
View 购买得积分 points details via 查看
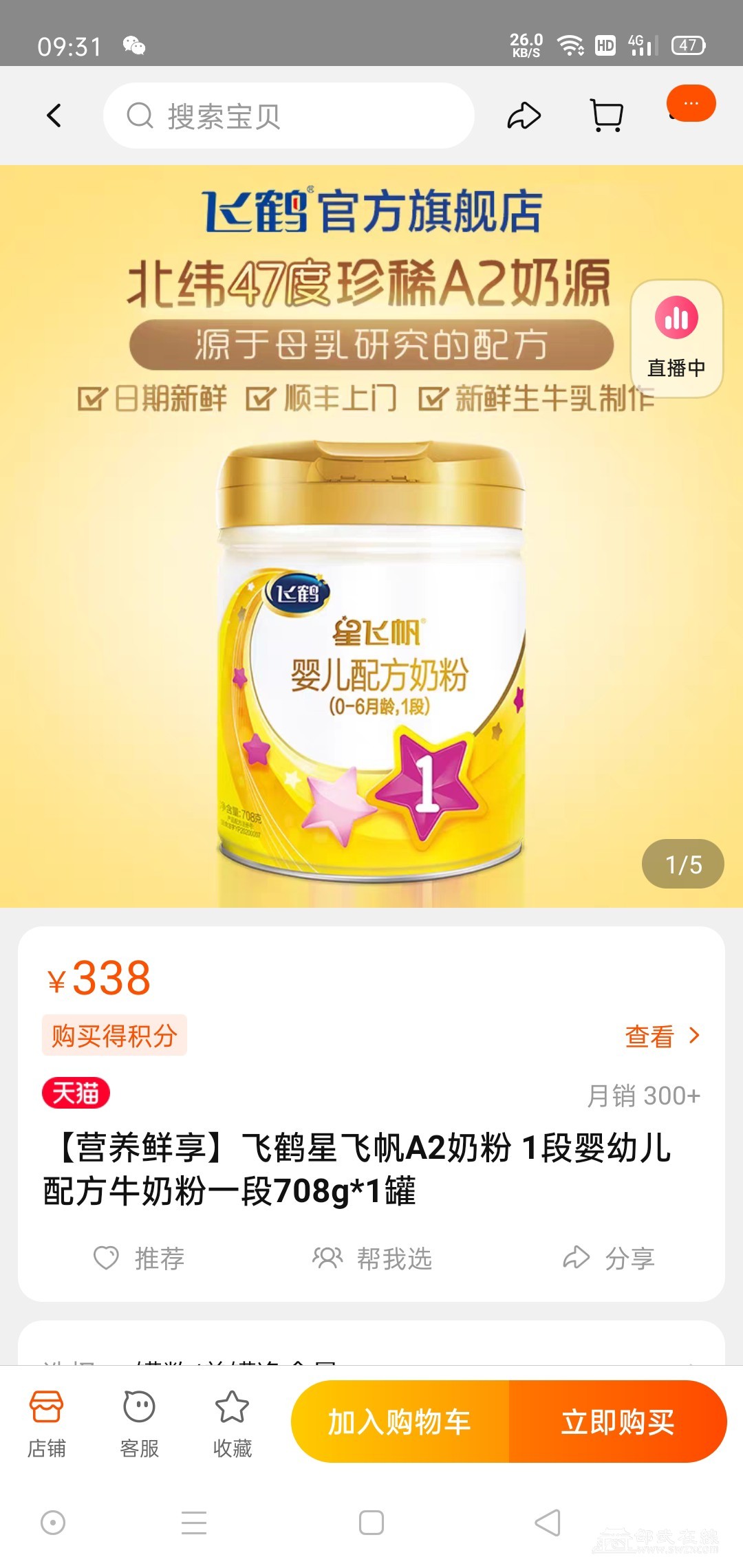click(662, 1036)
